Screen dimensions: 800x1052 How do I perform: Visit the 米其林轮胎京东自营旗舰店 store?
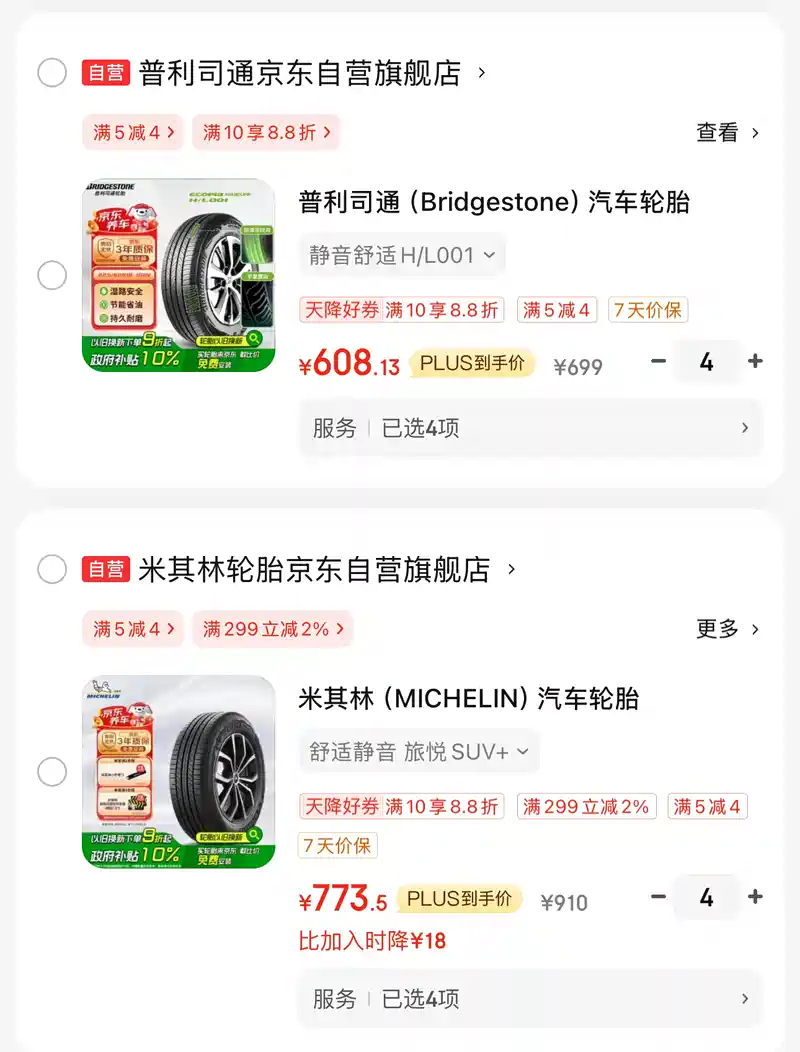(x=315, y=570)
